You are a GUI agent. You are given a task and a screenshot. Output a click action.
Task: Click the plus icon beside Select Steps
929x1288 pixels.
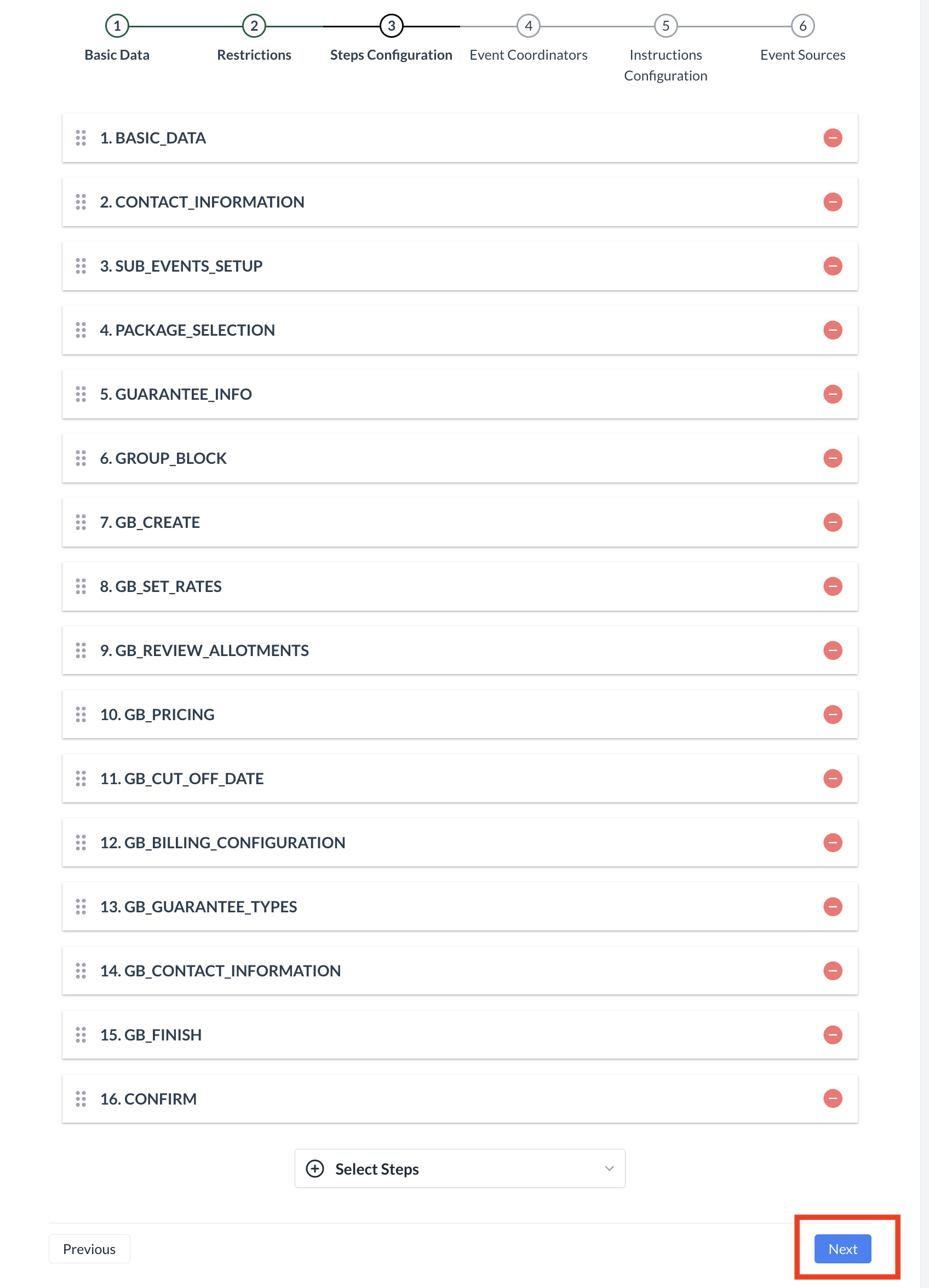316,1169
